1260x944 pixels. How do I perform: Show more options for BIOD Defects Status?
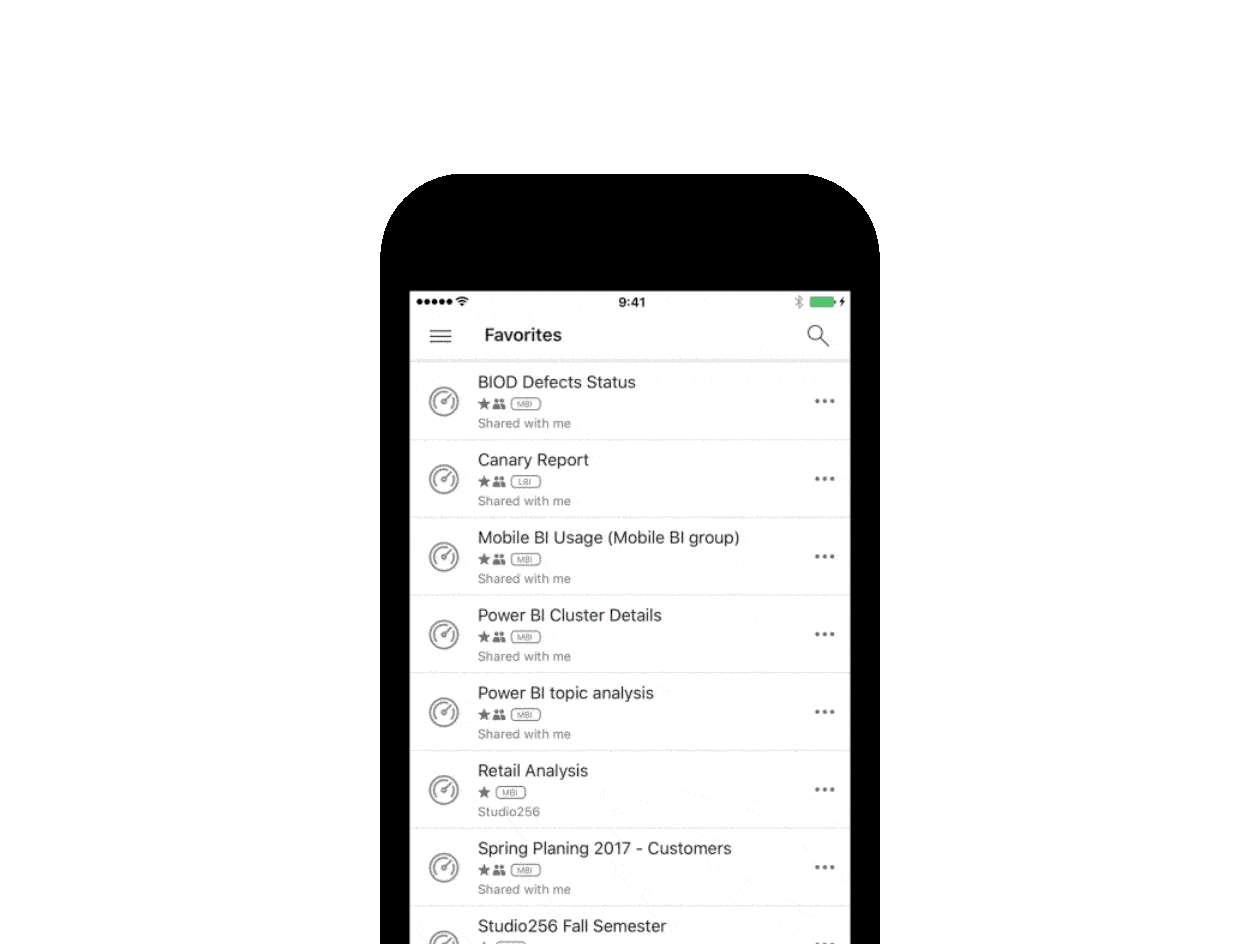point(824,401)
